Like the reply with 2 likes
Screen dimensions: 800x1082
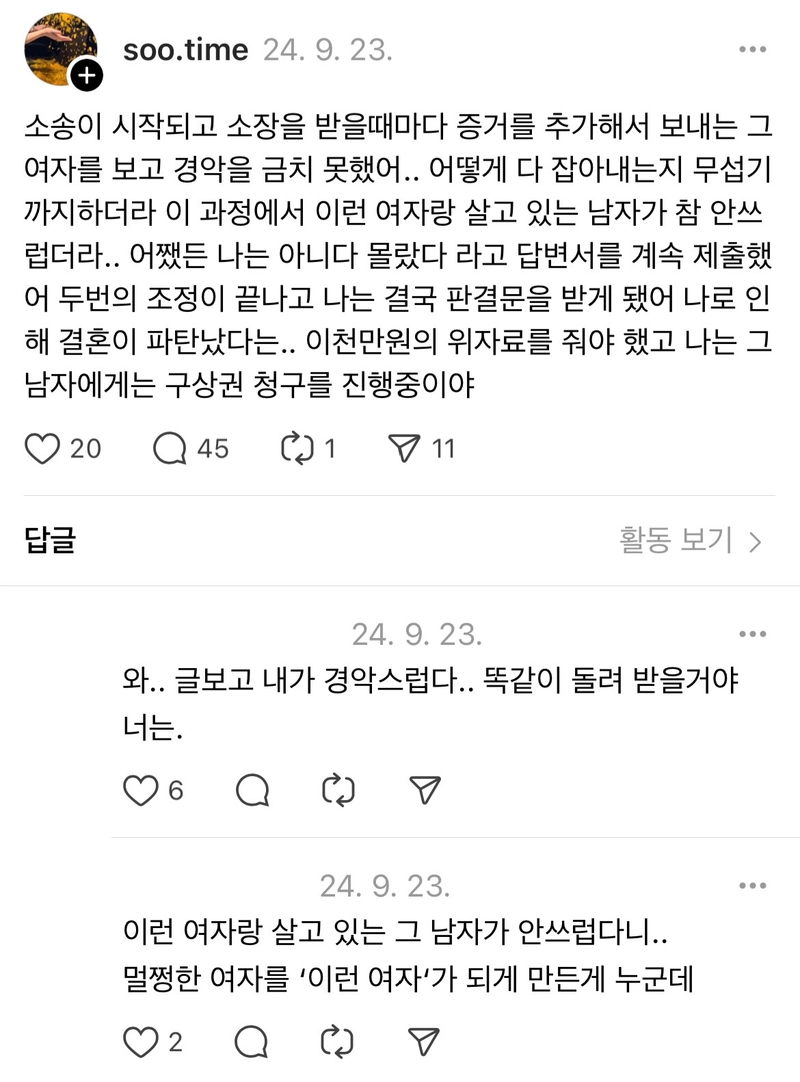(140, 1041)
